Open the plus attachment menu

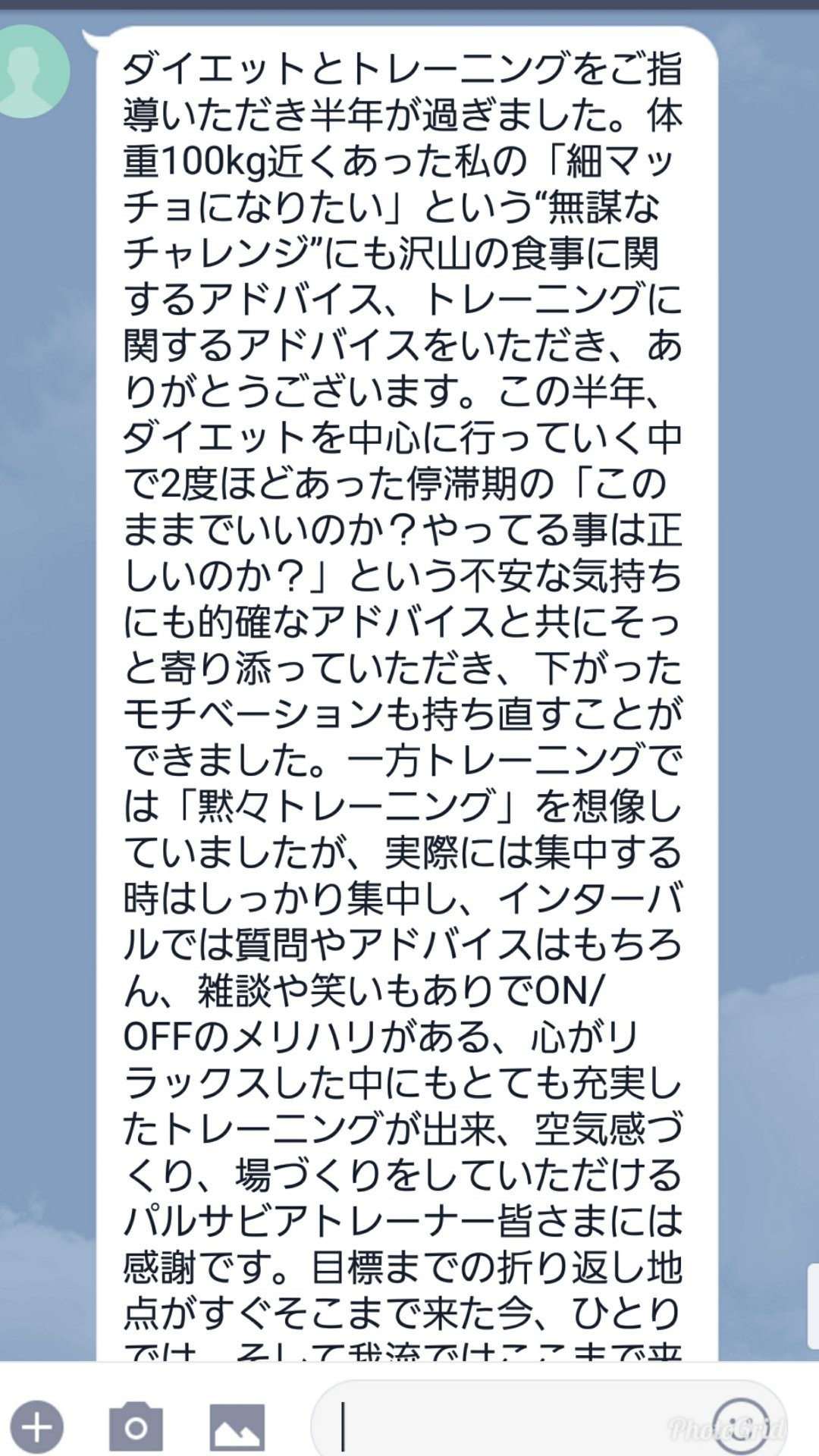(x=36, y=1428)
